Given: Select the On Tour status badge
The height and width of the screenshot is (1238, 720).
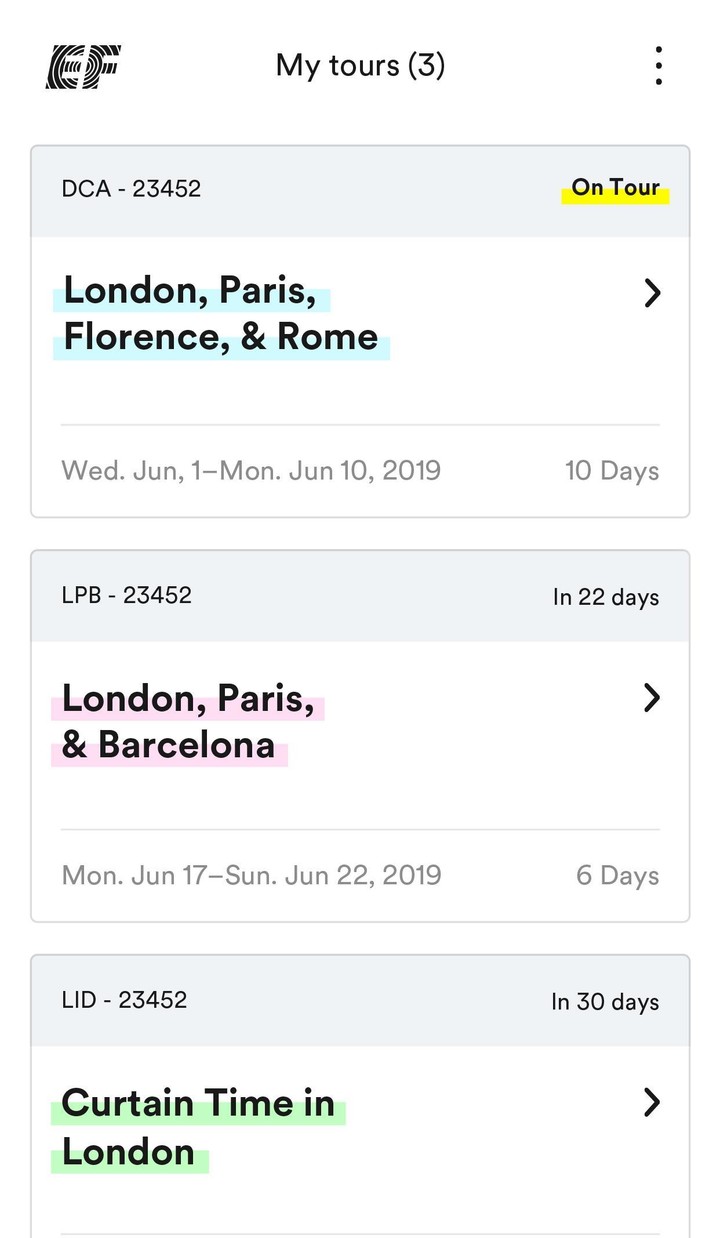Looking at the screenshot, I should point(617,188).
